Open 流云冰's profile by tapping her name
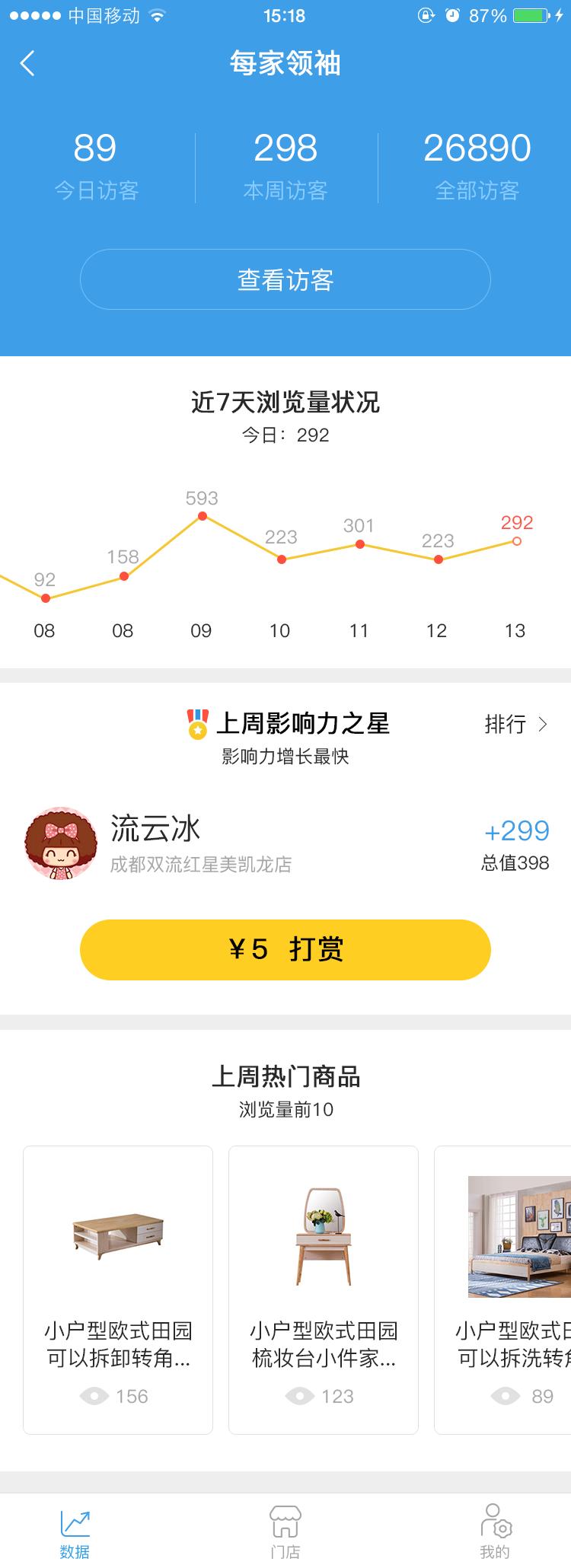571x1568 pixels. click(156, 830)
